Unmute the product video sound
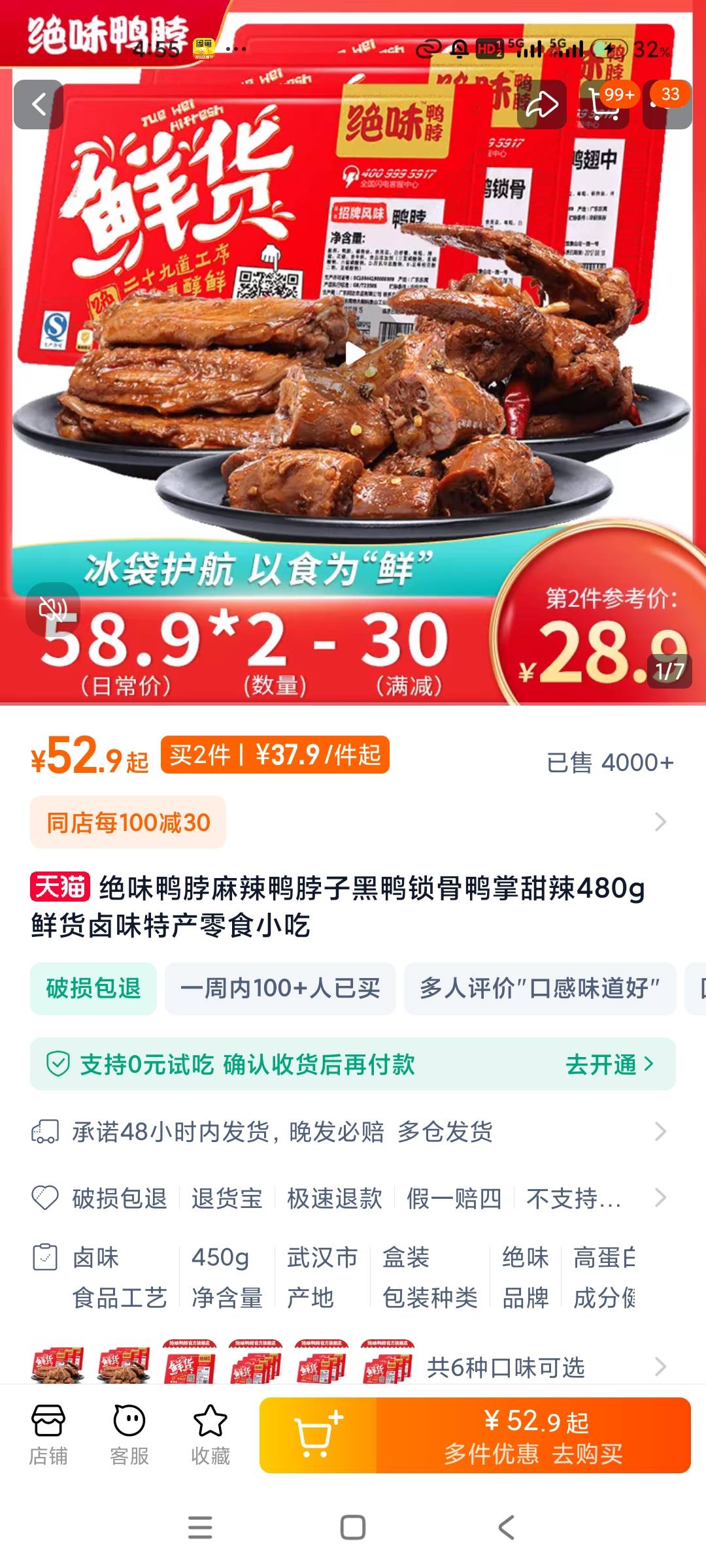This screenshot has width=706, height=1568. click(x=52, y=609)
